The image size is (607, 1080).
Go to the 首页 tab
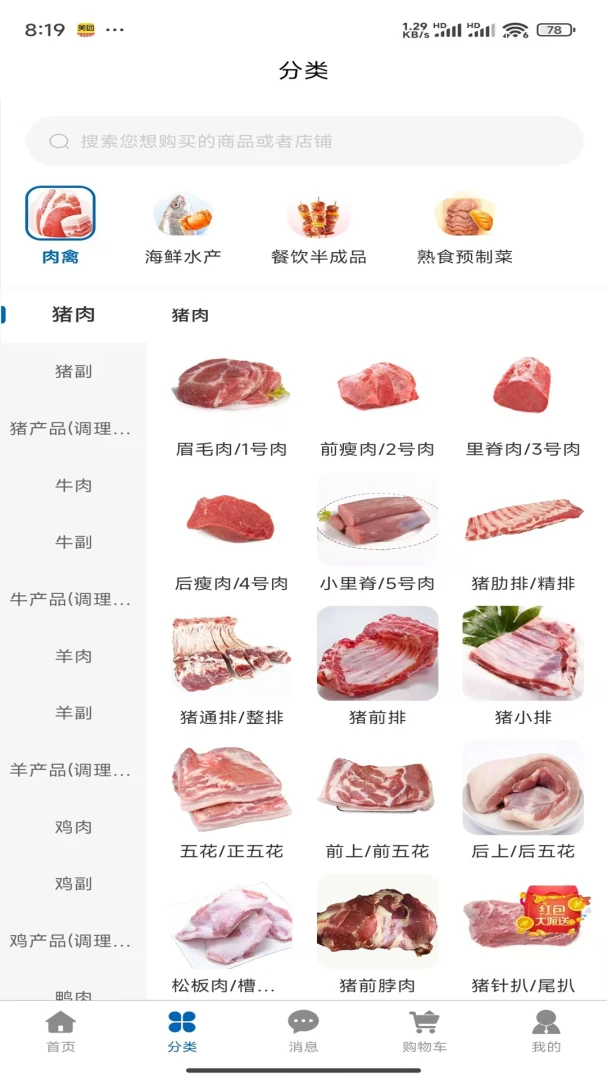pyautogui.click(x=61, y=1031)
